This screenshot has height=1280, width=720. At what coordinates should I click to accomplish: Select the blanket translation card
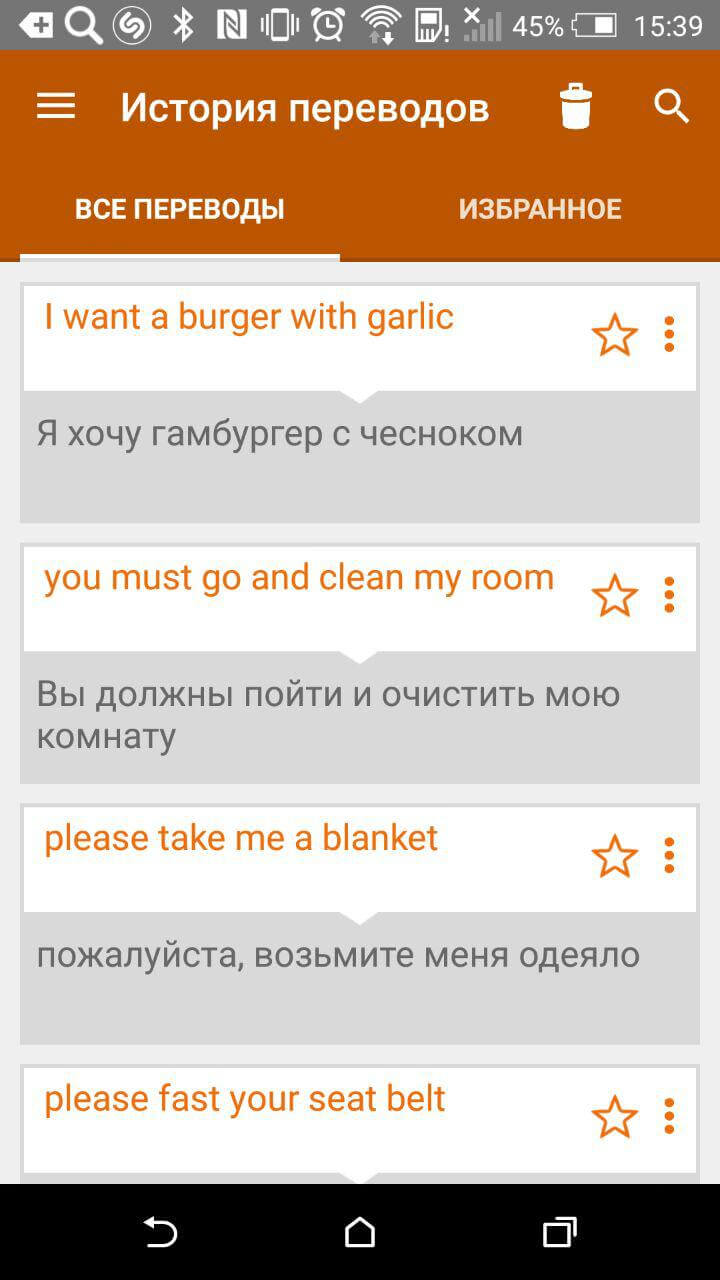click(x=239, y=837)
